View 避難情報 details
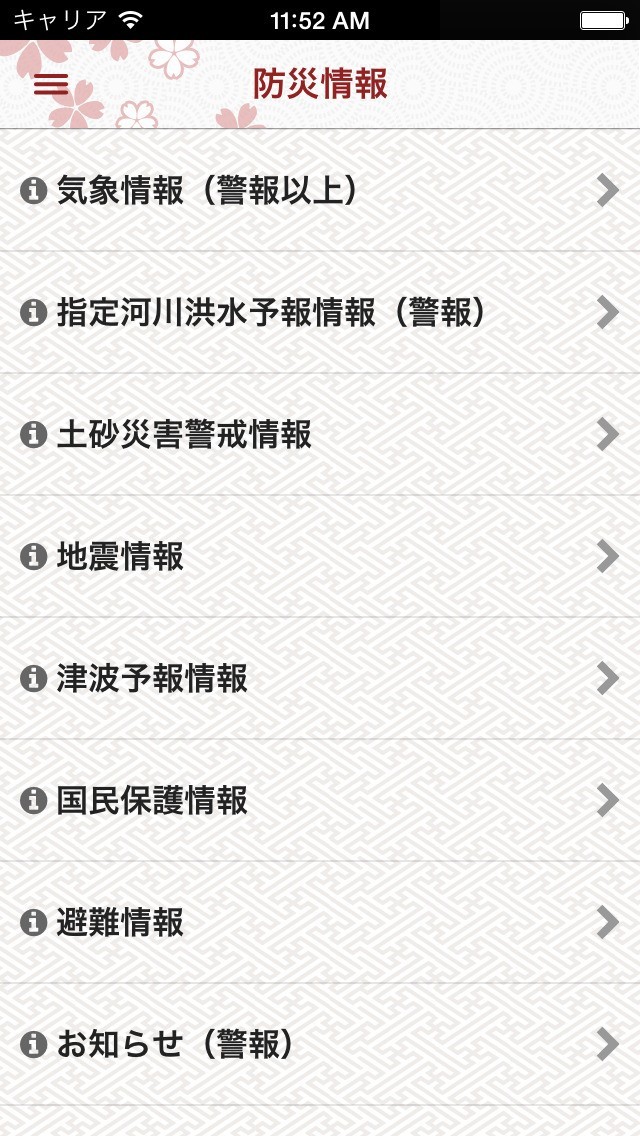This screenshot has height=1136, width=640. pos(320,923)
